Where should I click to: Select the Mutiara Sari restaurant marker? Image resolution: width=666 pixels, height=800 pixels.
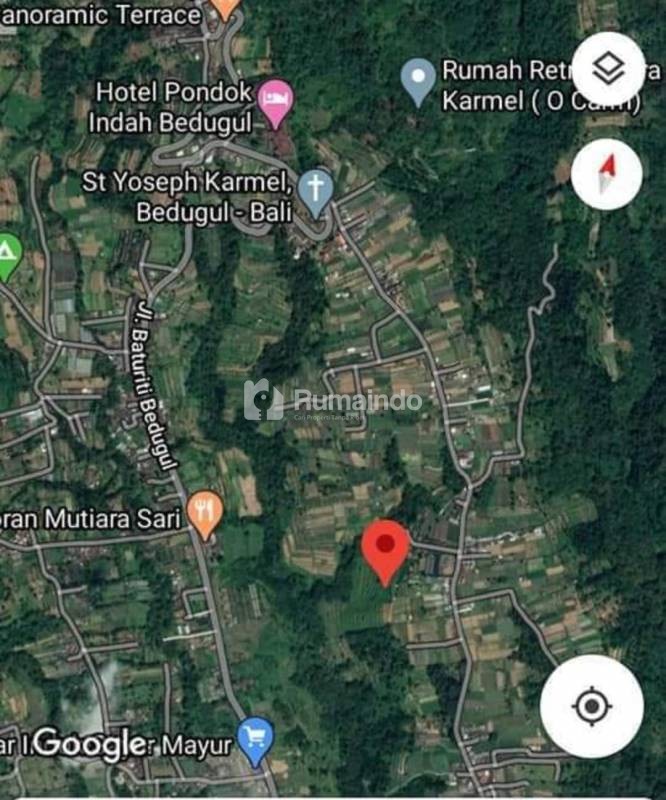[x=204, y=511]
